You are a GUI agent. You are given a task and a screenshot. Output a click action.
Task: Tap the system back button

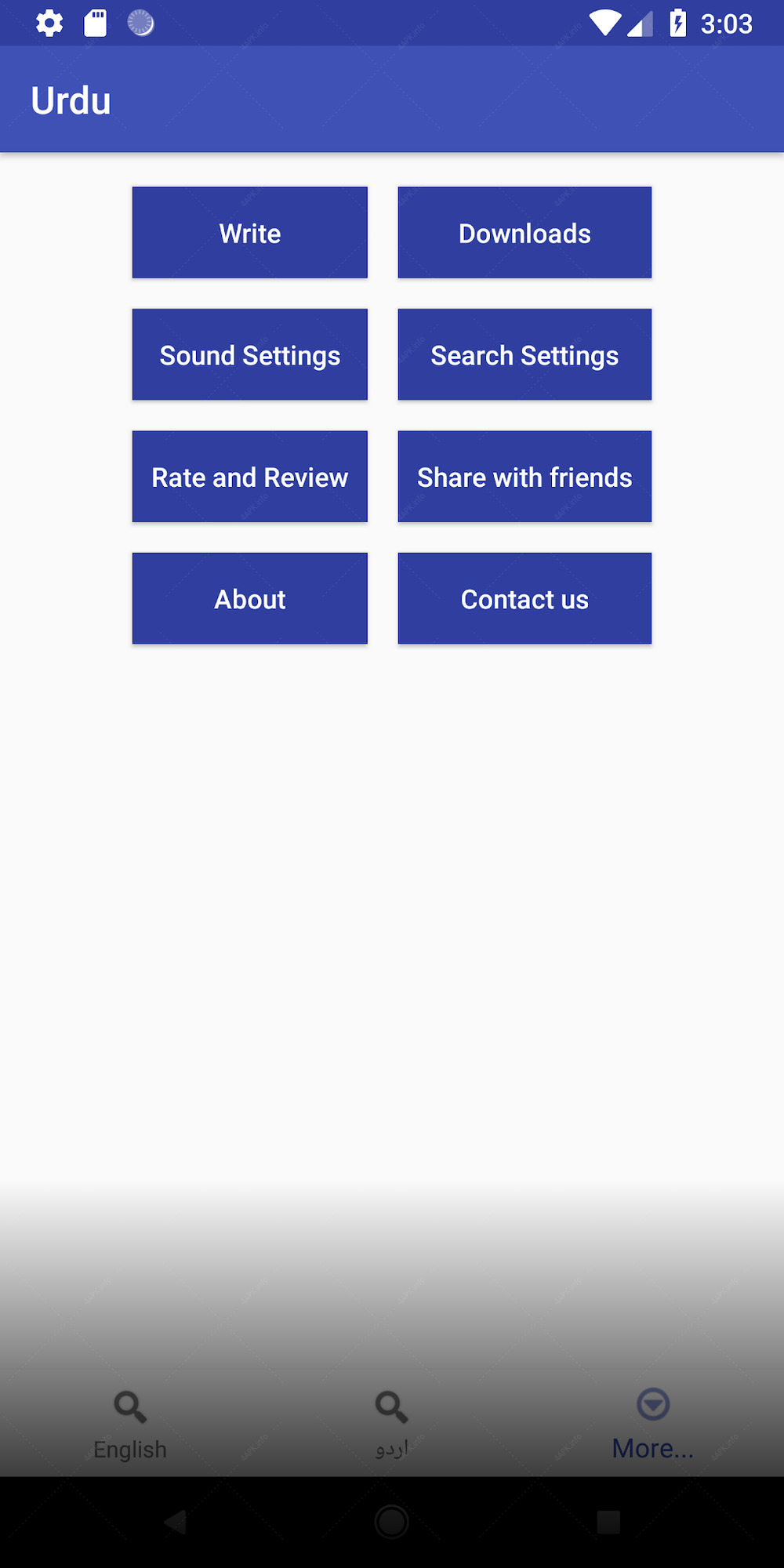[x=176, y=1523]
